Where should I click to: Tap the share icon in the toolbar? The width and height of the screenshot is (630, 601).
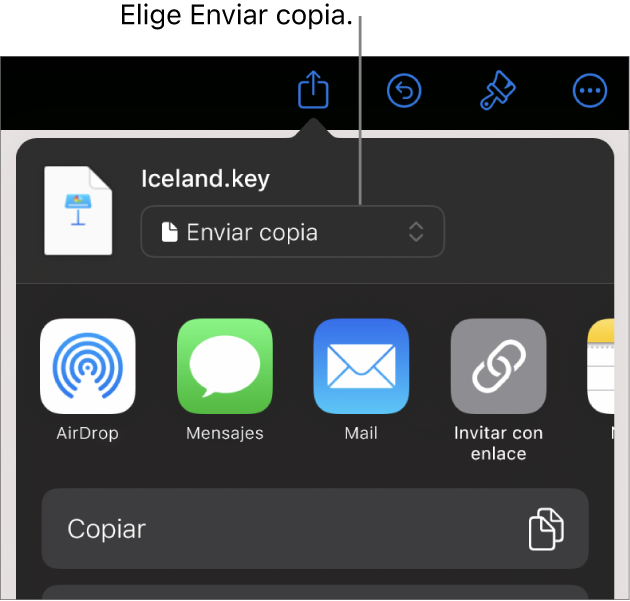314,92
